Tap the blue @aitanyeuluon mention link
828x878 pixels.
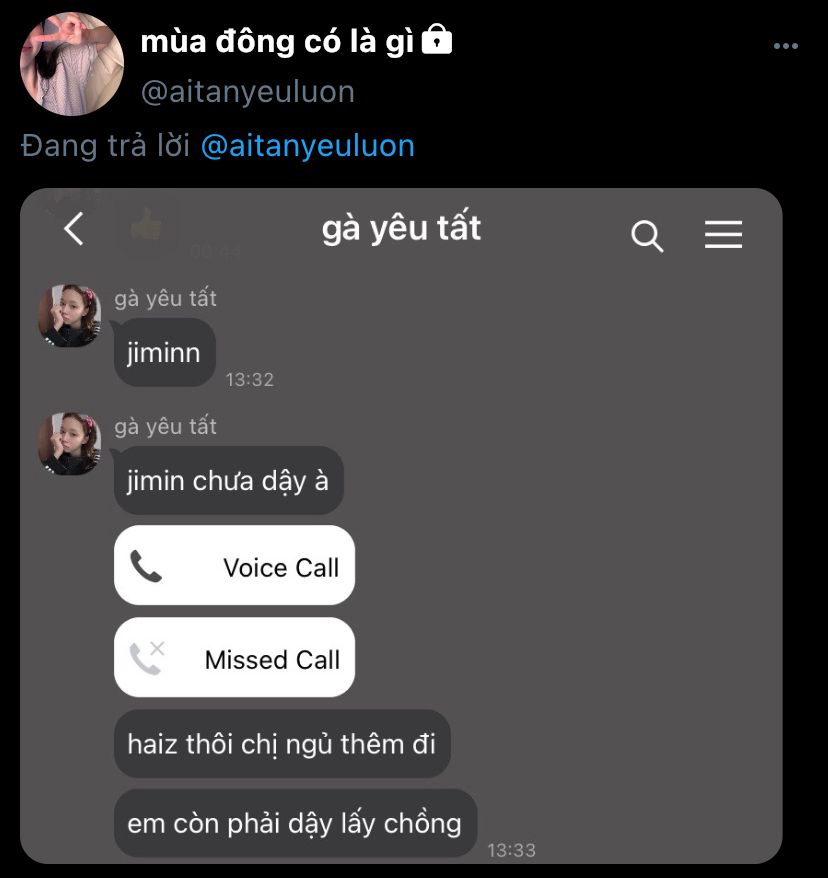[307, 146]
